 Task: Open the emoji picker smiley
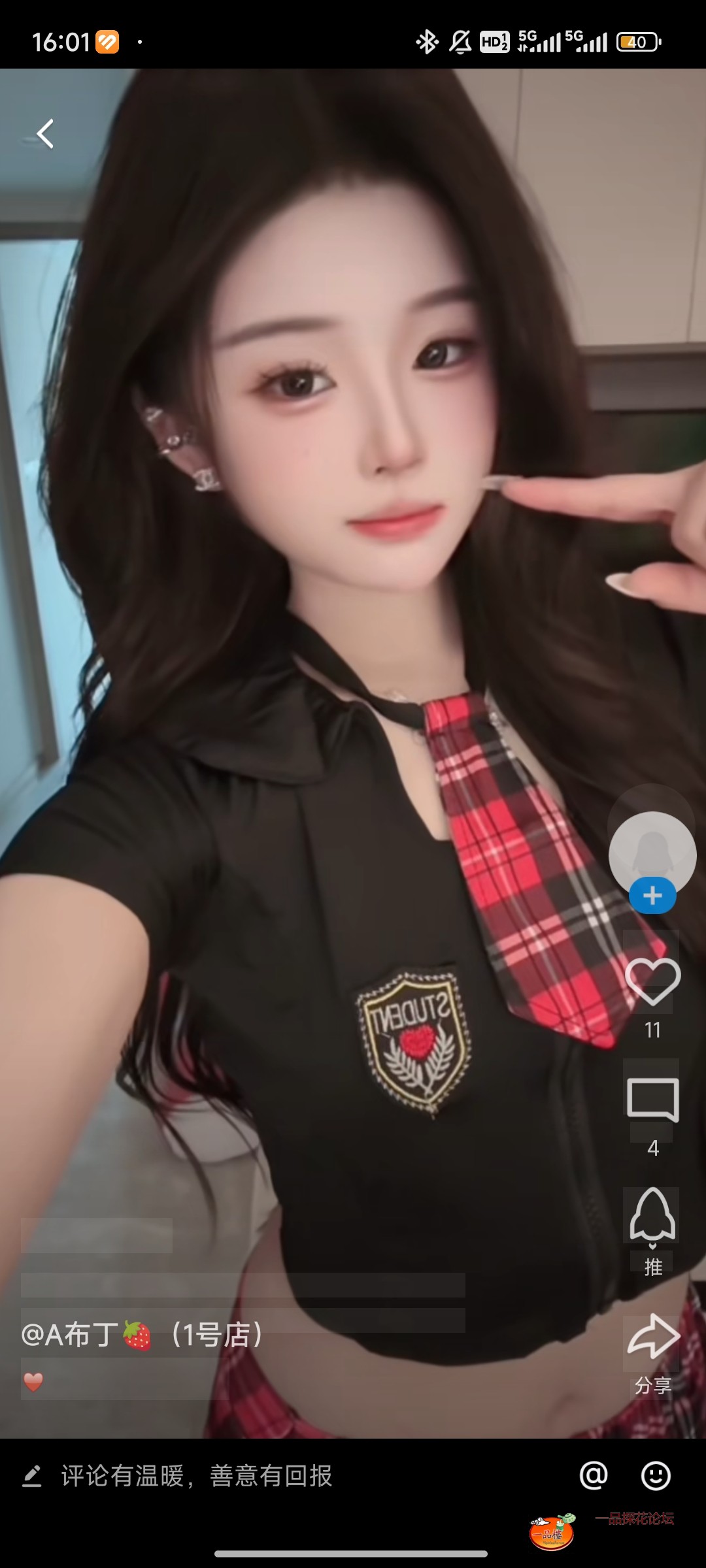(x=656, y=1475)
